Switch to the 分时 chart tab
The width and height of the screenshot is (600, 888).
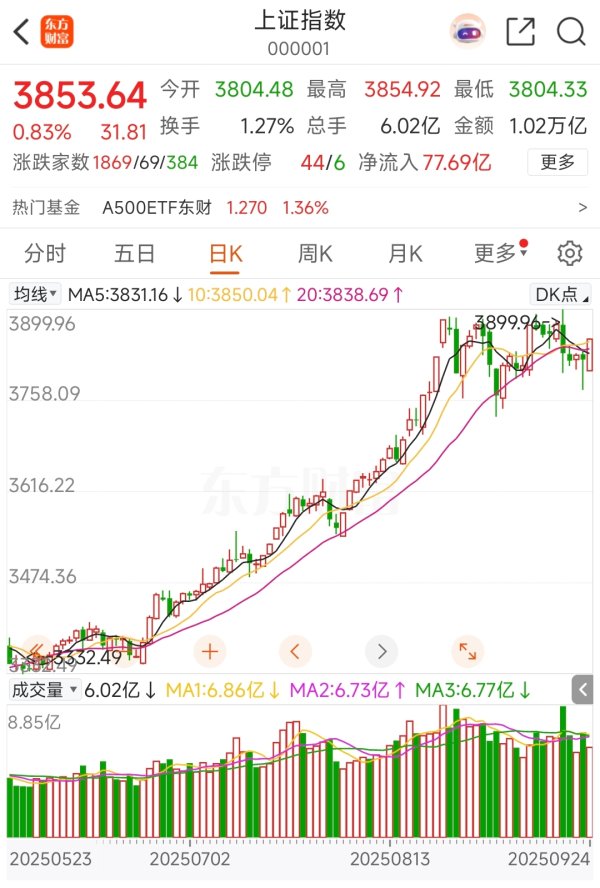pos(45,253)
